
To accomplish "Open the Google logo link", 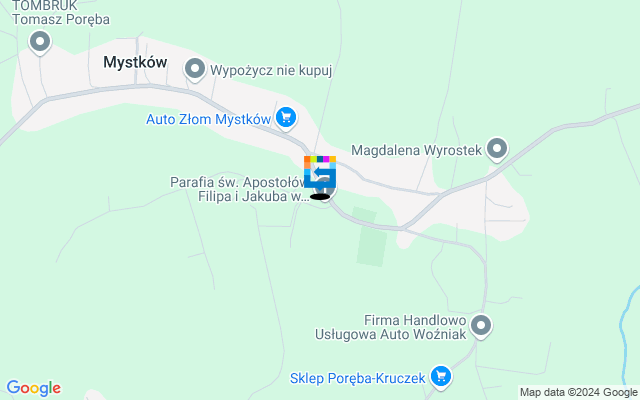I will [x=33, y=388].
